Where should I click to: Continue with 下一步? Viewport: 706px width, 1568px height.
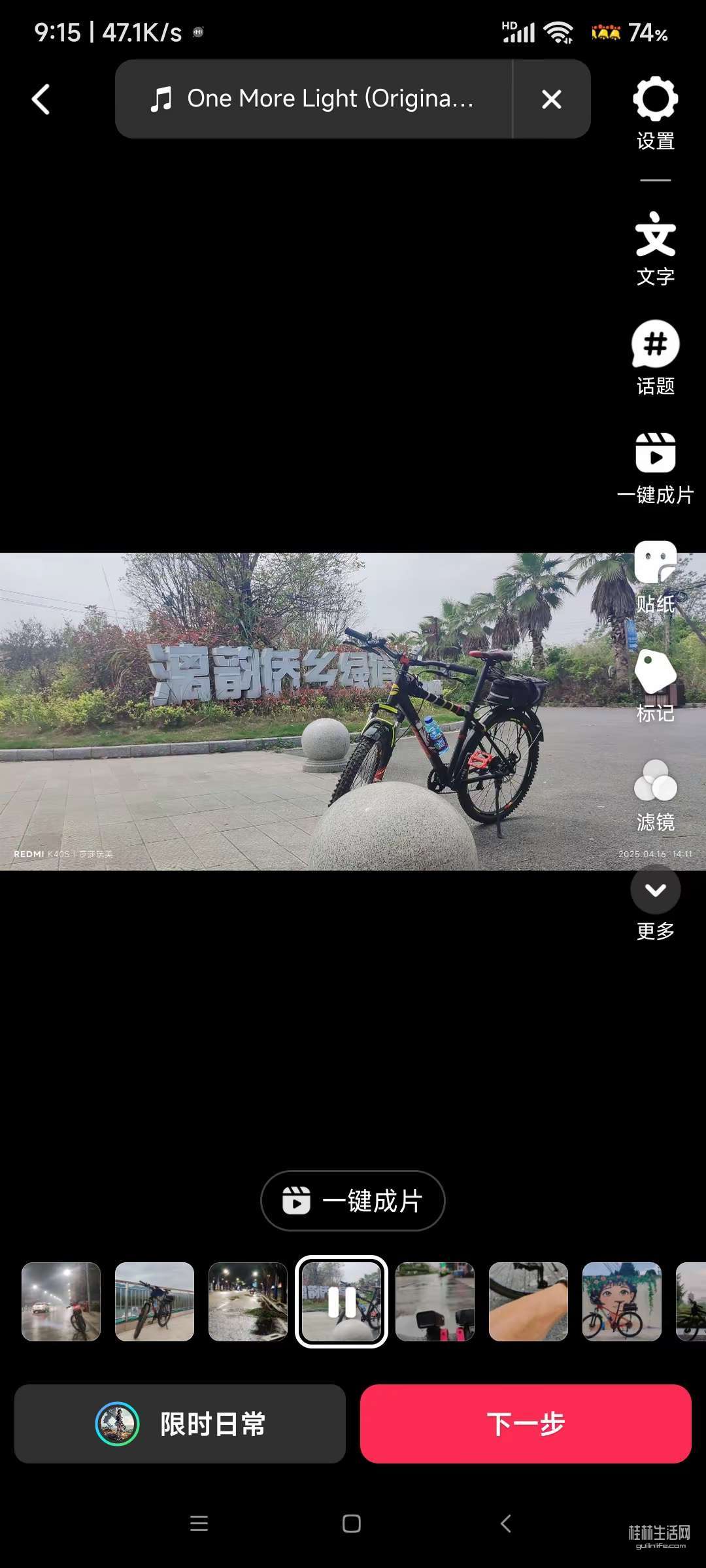click(526, 1424)
